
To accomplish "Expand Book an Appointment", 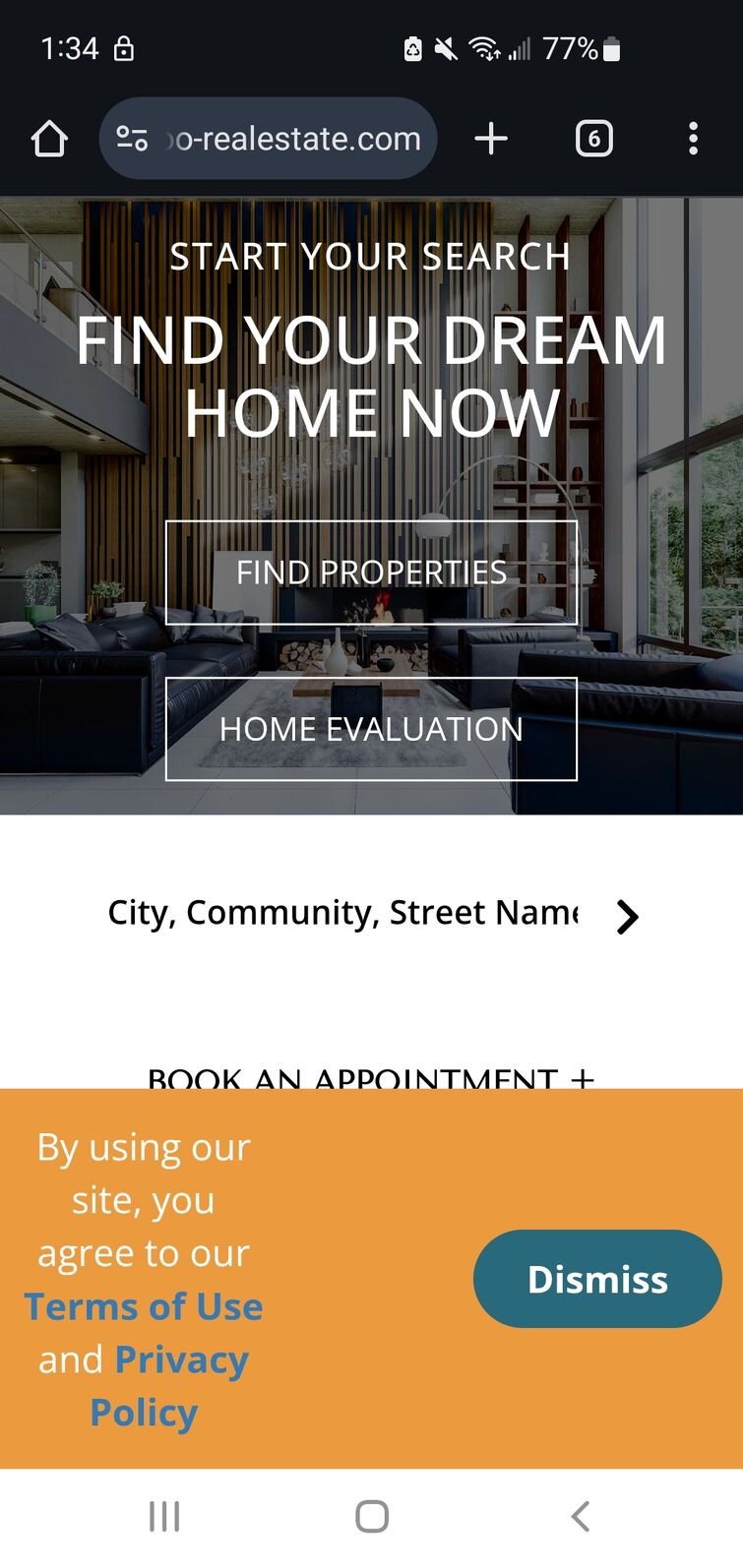I will click(x=371, y=1078).
